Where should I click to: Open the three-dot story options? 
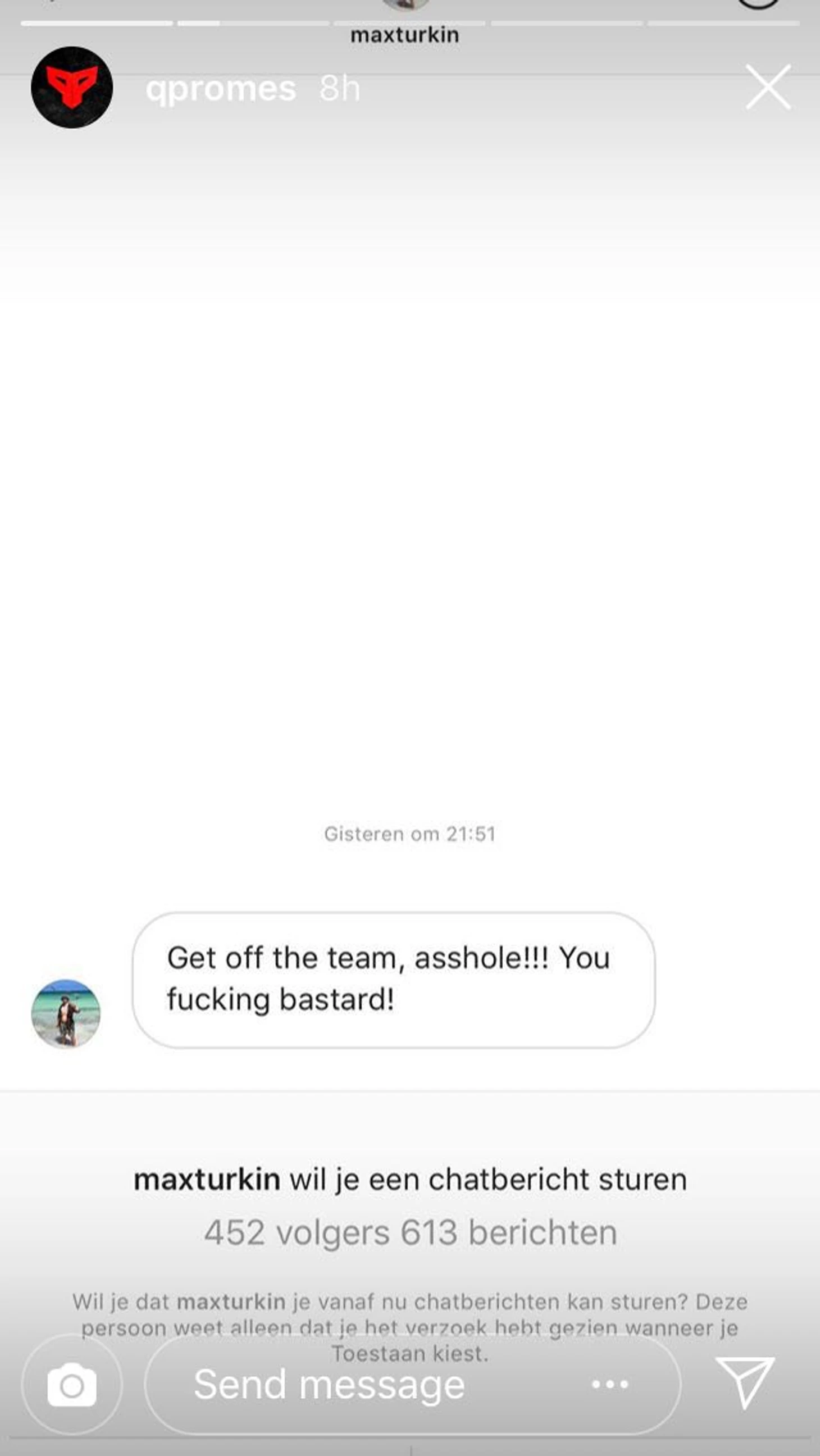point(610,1384)
